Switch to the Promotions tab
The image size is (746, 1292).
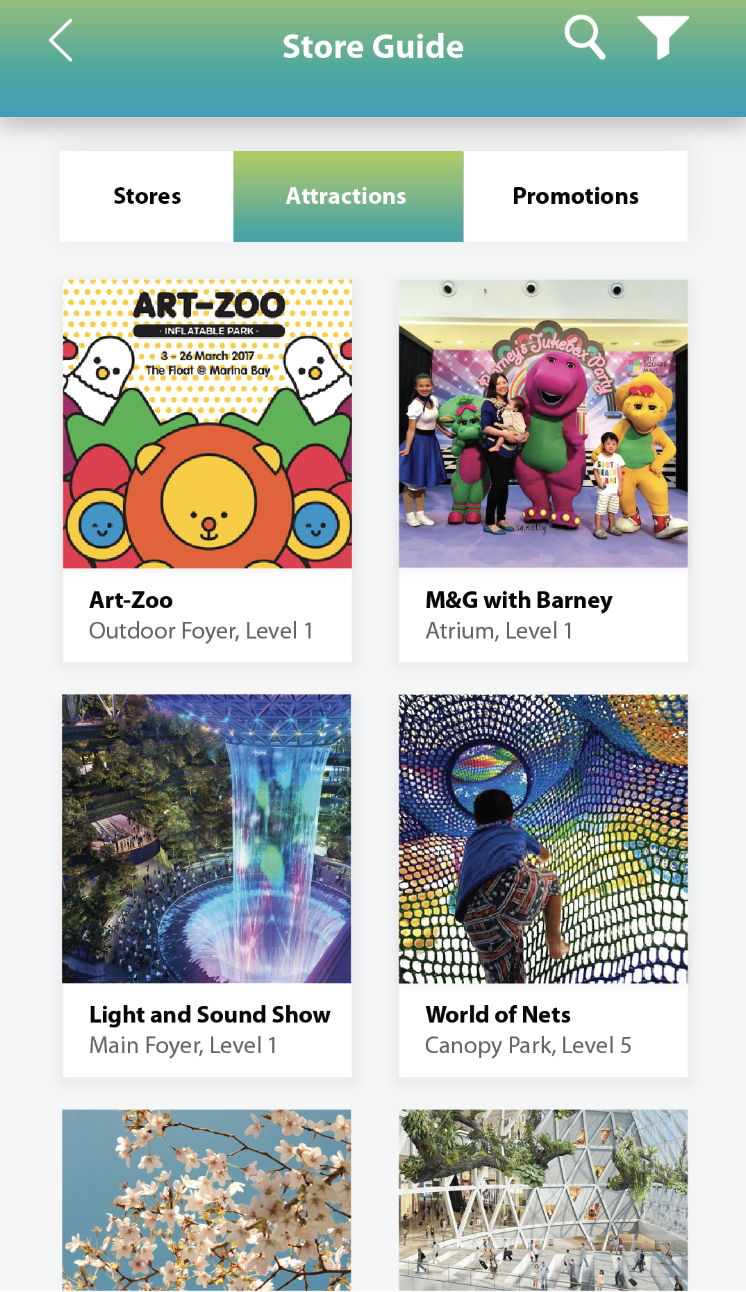click(575, 196)
